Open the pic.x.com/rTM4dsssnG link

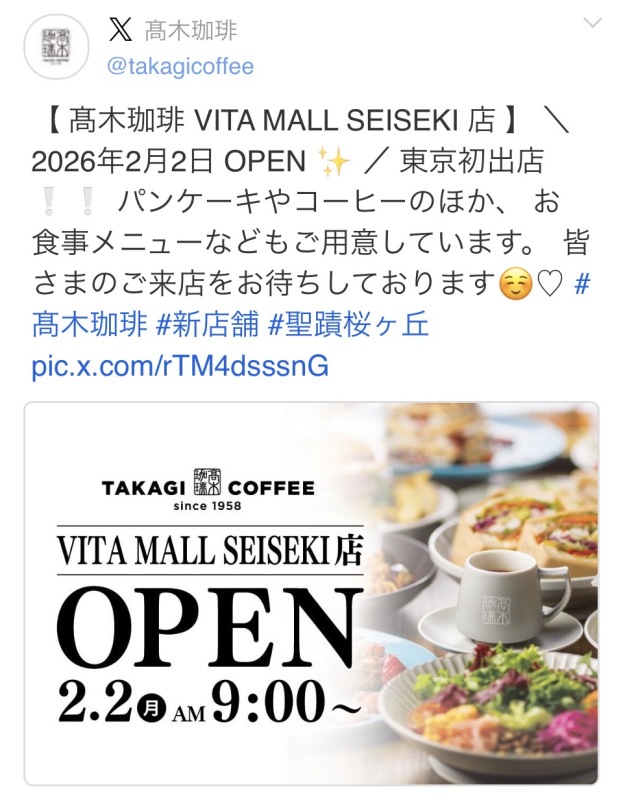[180, 365]
